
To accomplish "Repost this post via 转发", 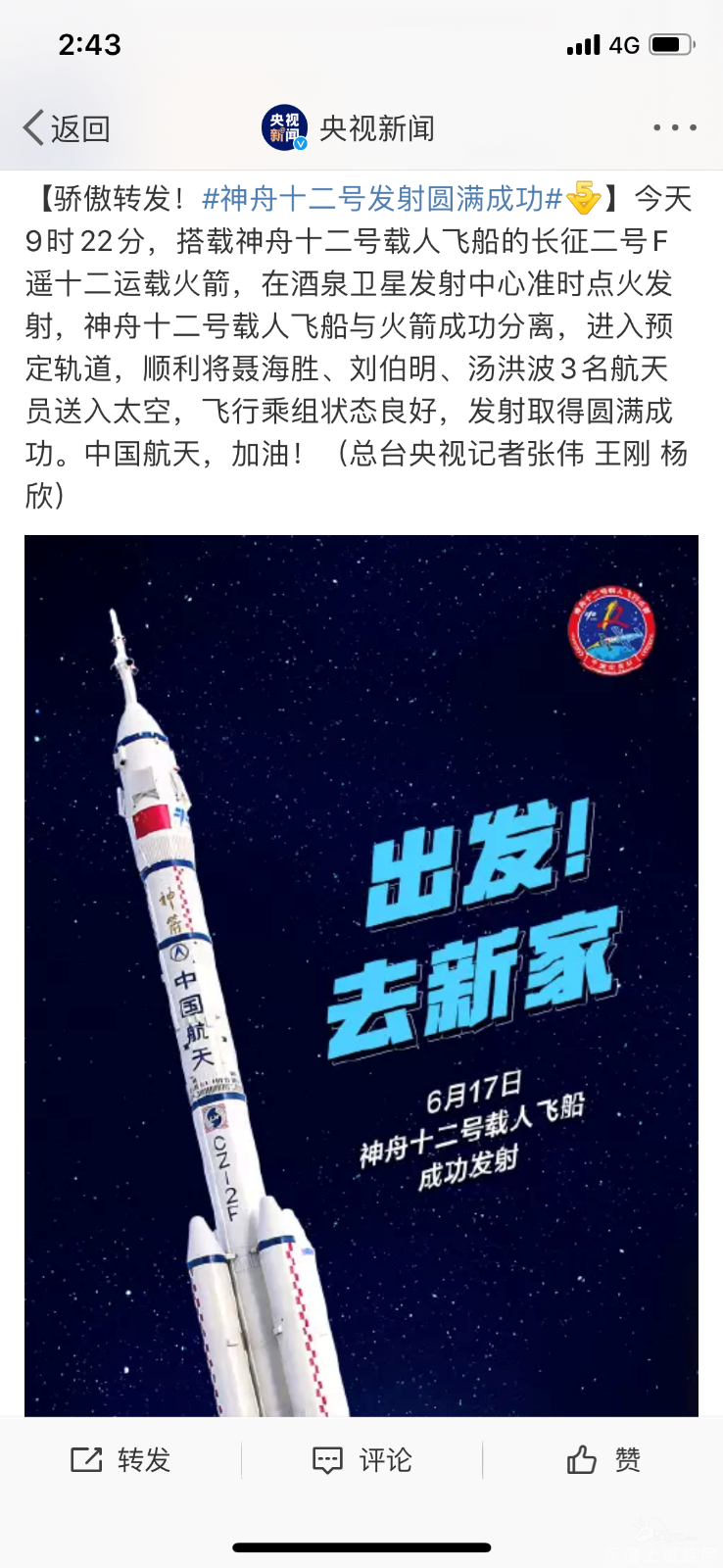I will pos(121,1459).
